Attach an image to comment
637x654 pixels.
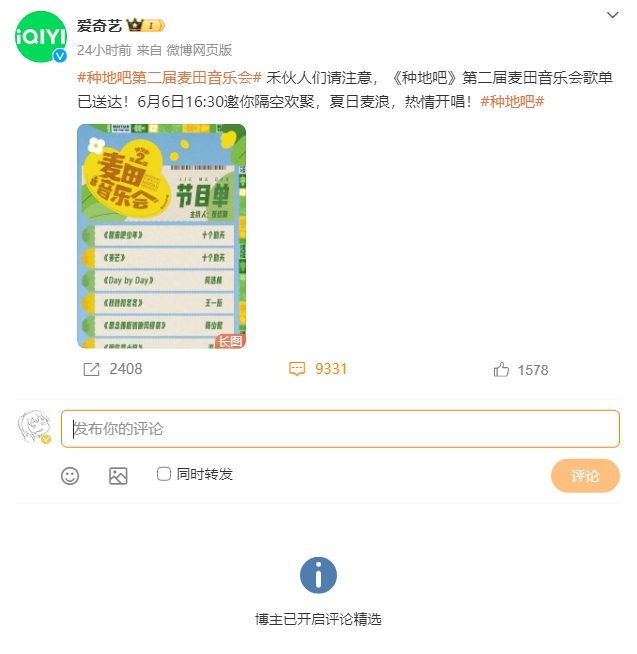point(118,476)
